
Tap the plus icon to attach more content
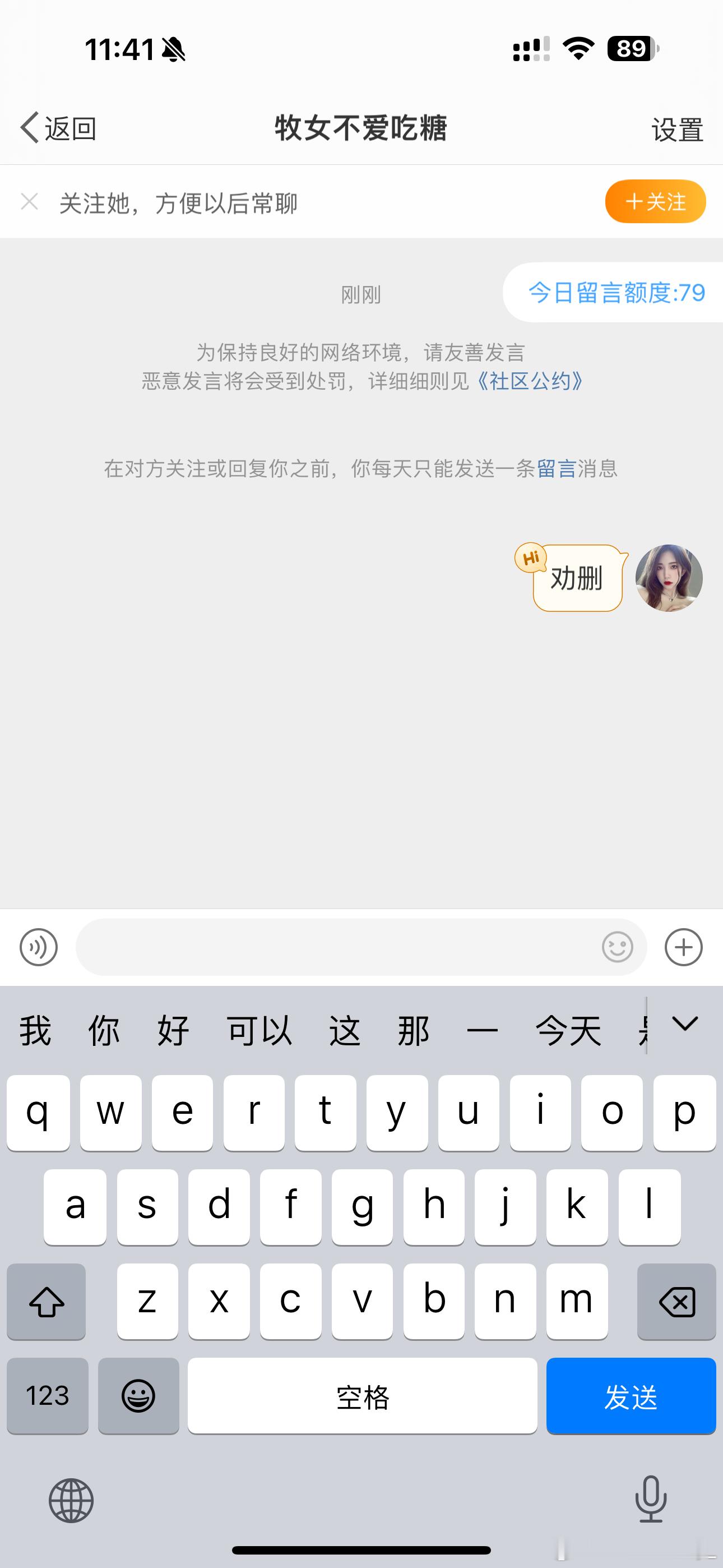pos(683,947)
